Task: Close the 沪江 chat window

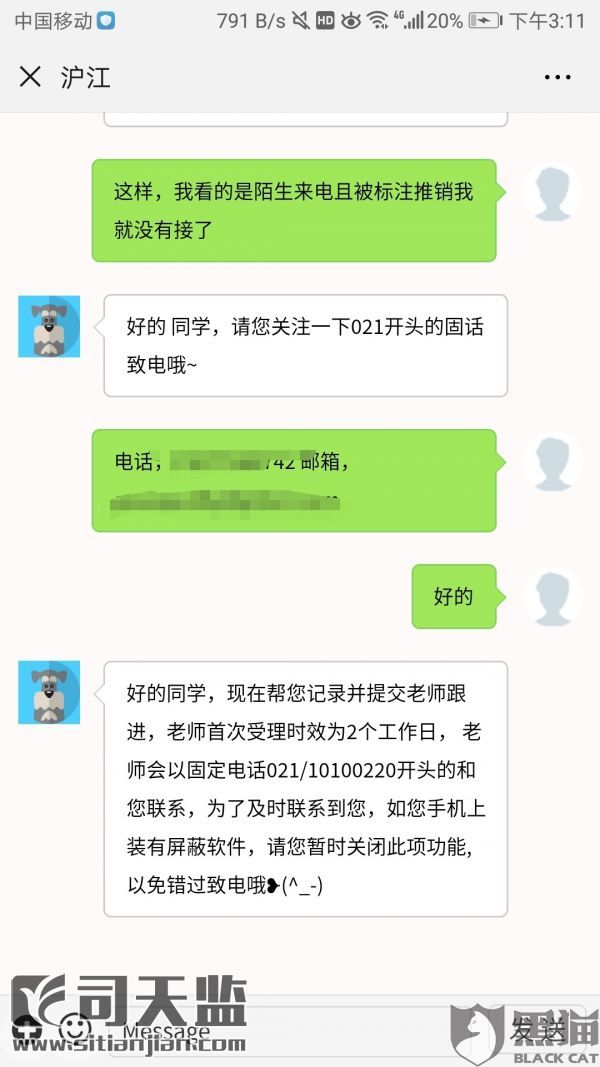Action: [x=30, y=77]
